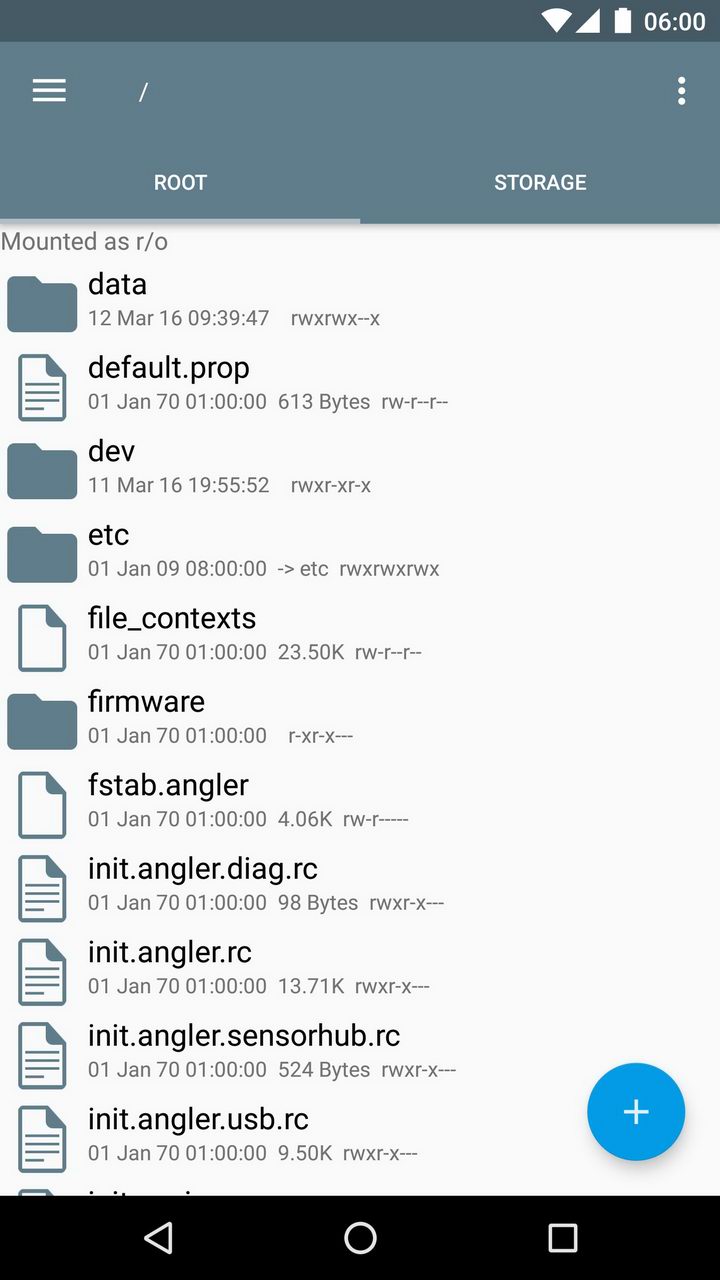
Task: Browse the dev folder
Action: (360, 468)
